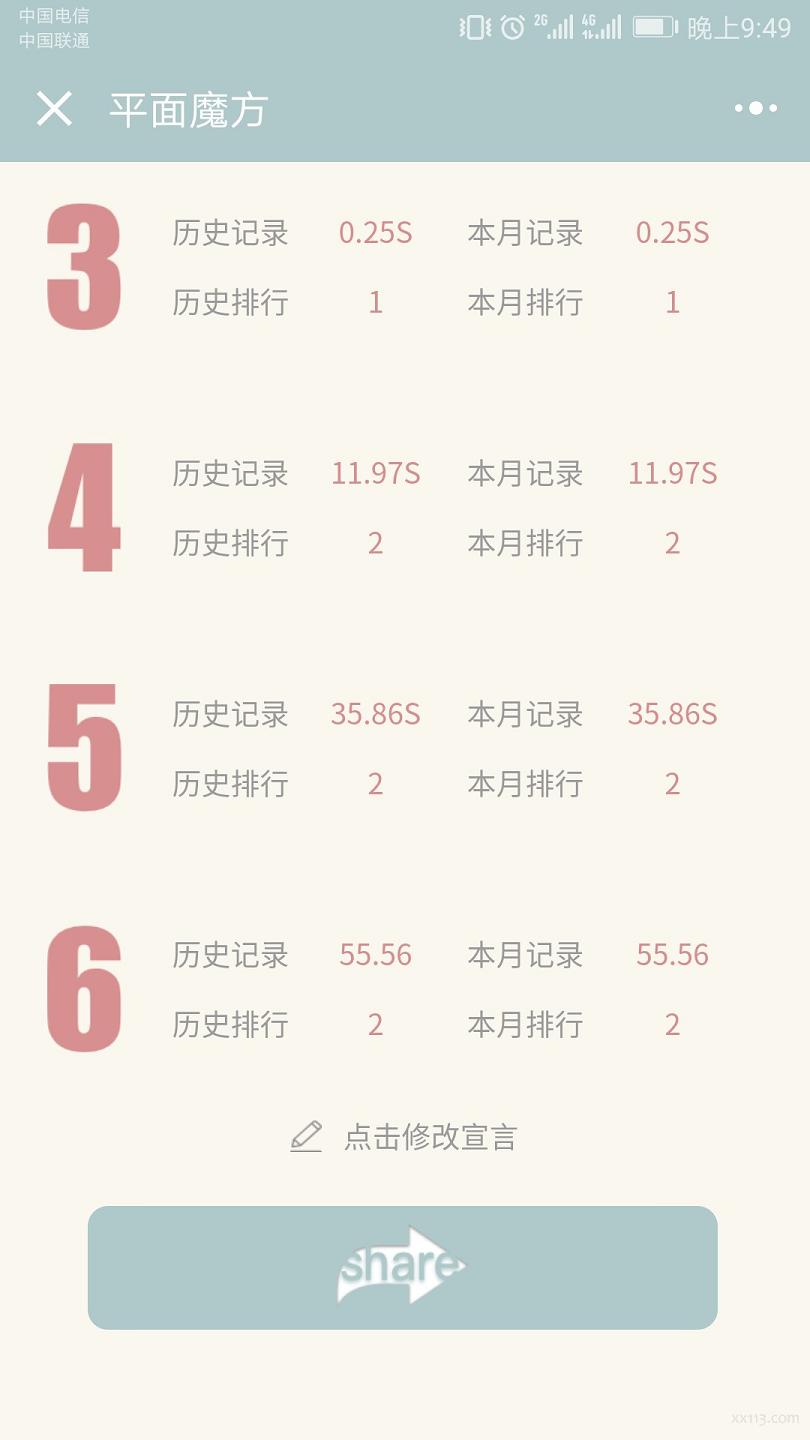Close the 平面魔方 mini program page

[54, 108]
